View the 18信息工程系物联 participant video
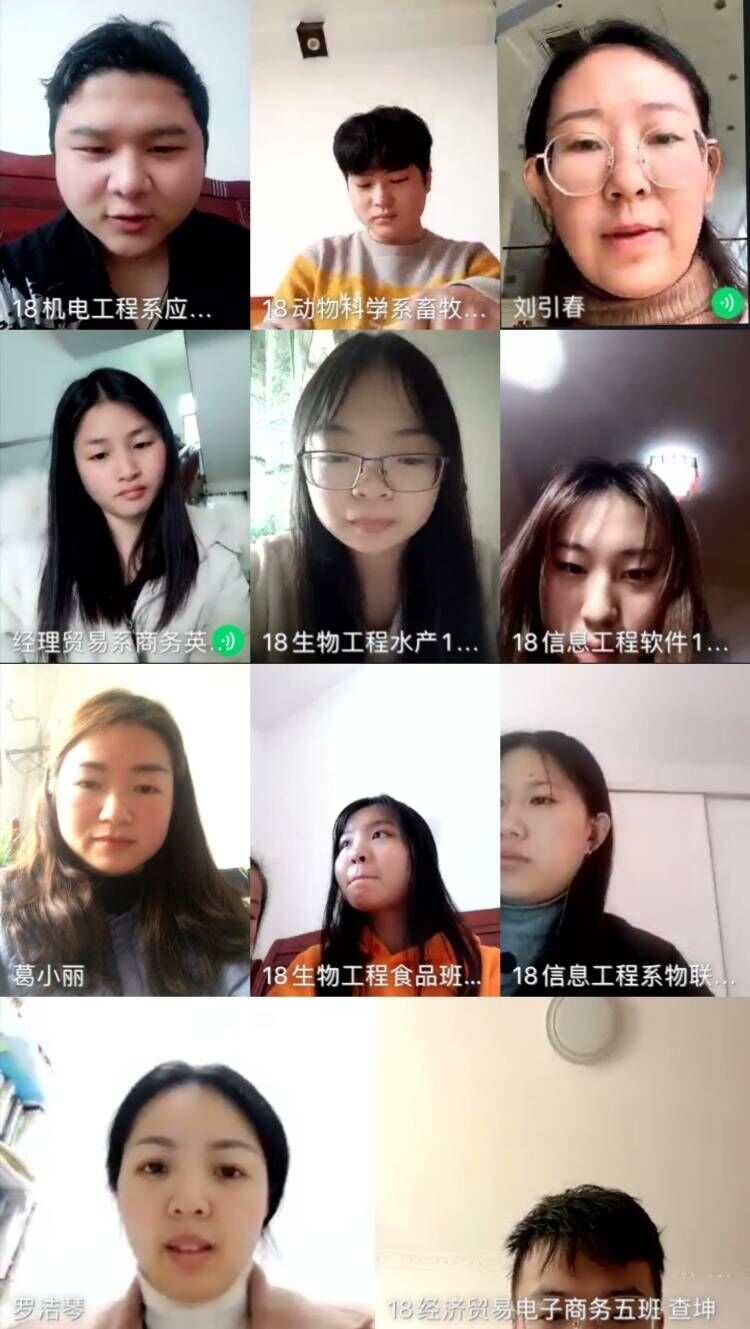Image resolution: width=750 pixels, height=1329 pixels. click(x=625, y=830)
